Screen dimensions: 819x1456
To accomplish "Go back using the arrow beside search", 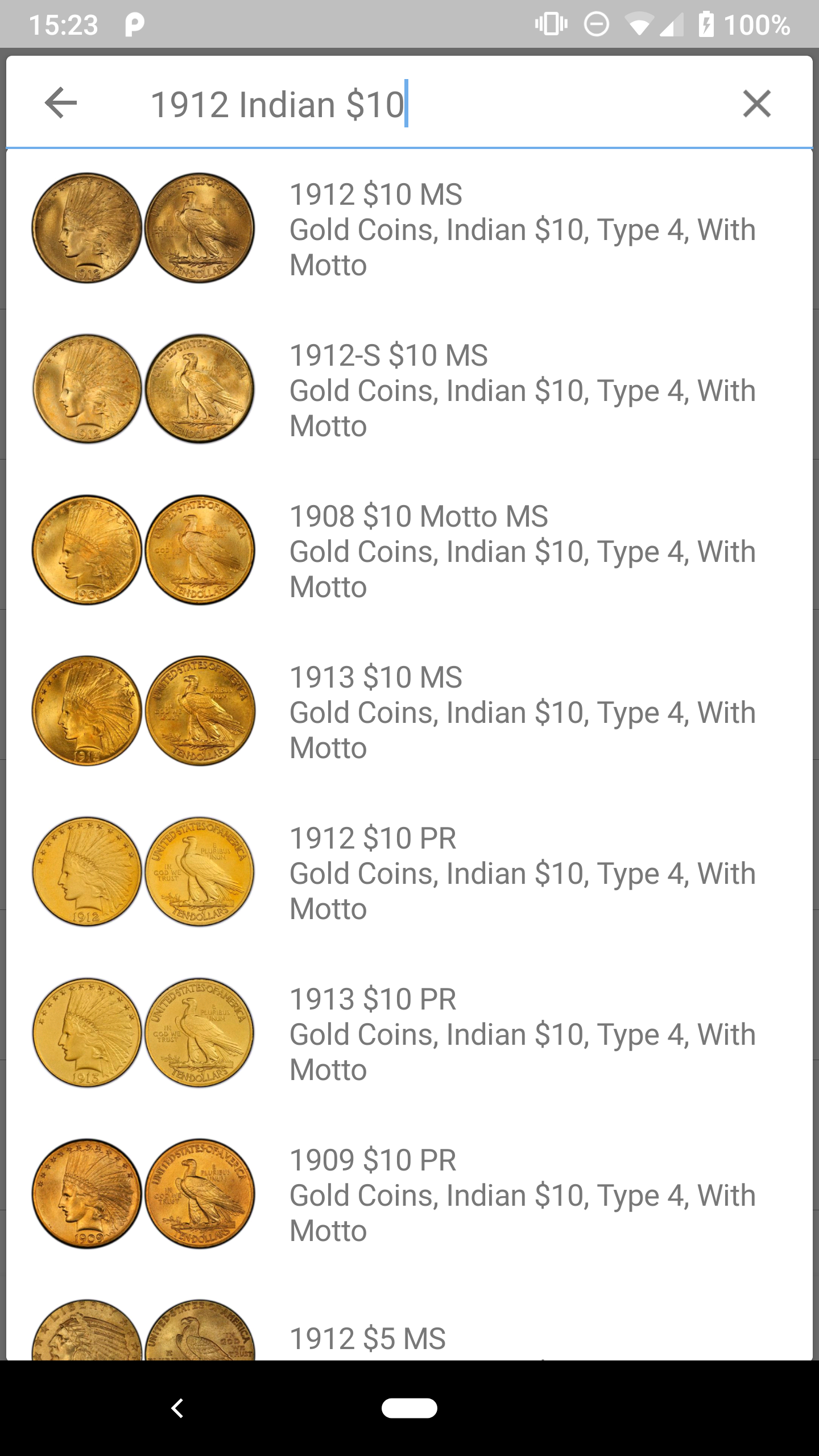I will click(x=61, y=103).
